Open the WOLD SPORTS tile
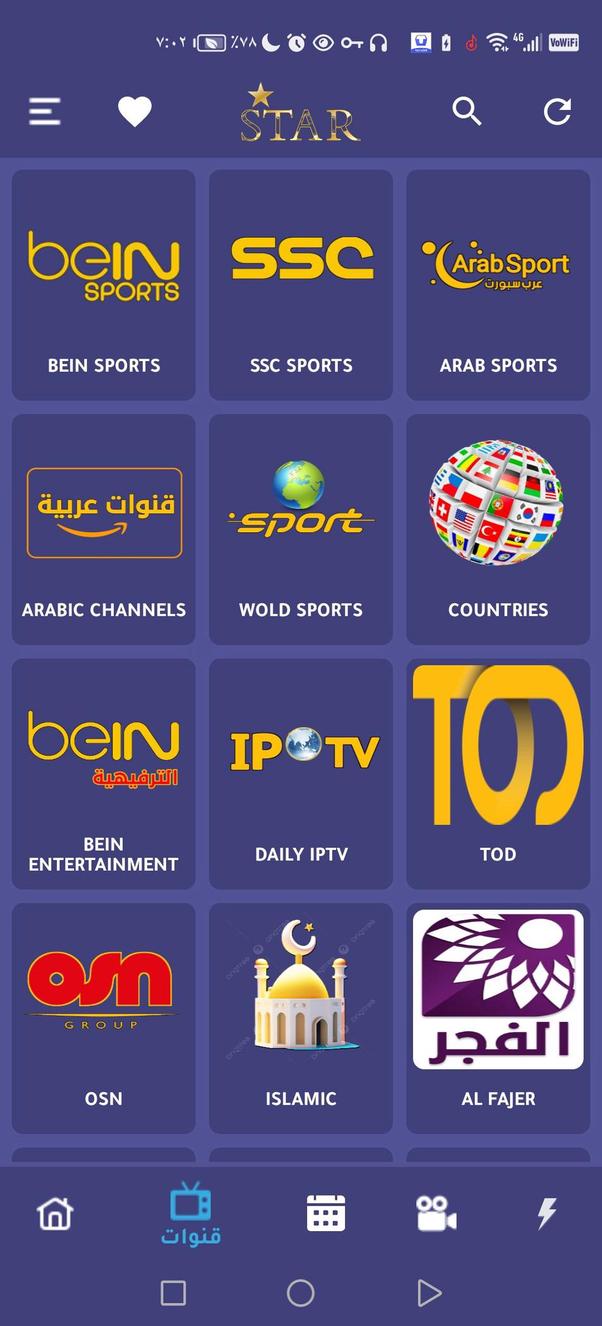This screenshot has height=1326, width=602. point(301,529)
